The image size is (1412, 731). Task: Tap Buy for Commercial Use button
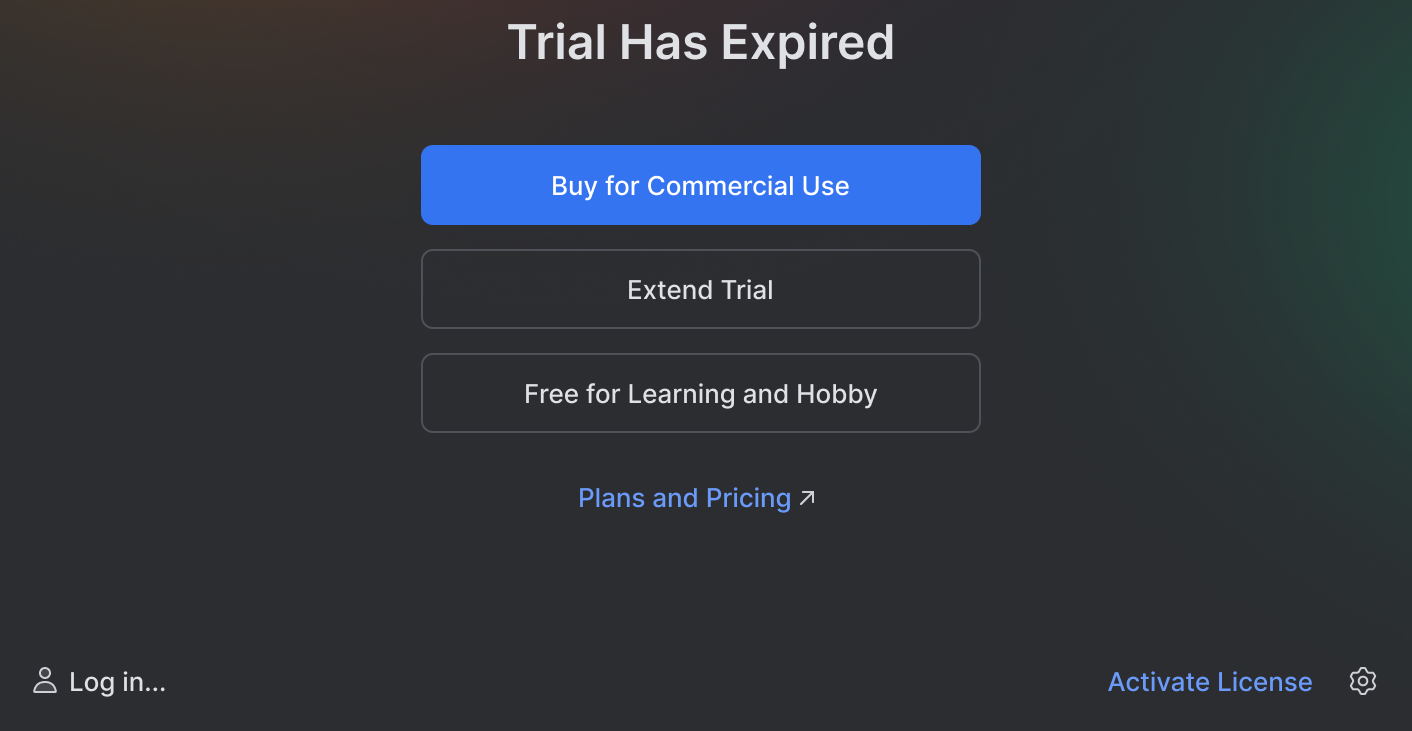click(x=700, y=186)
